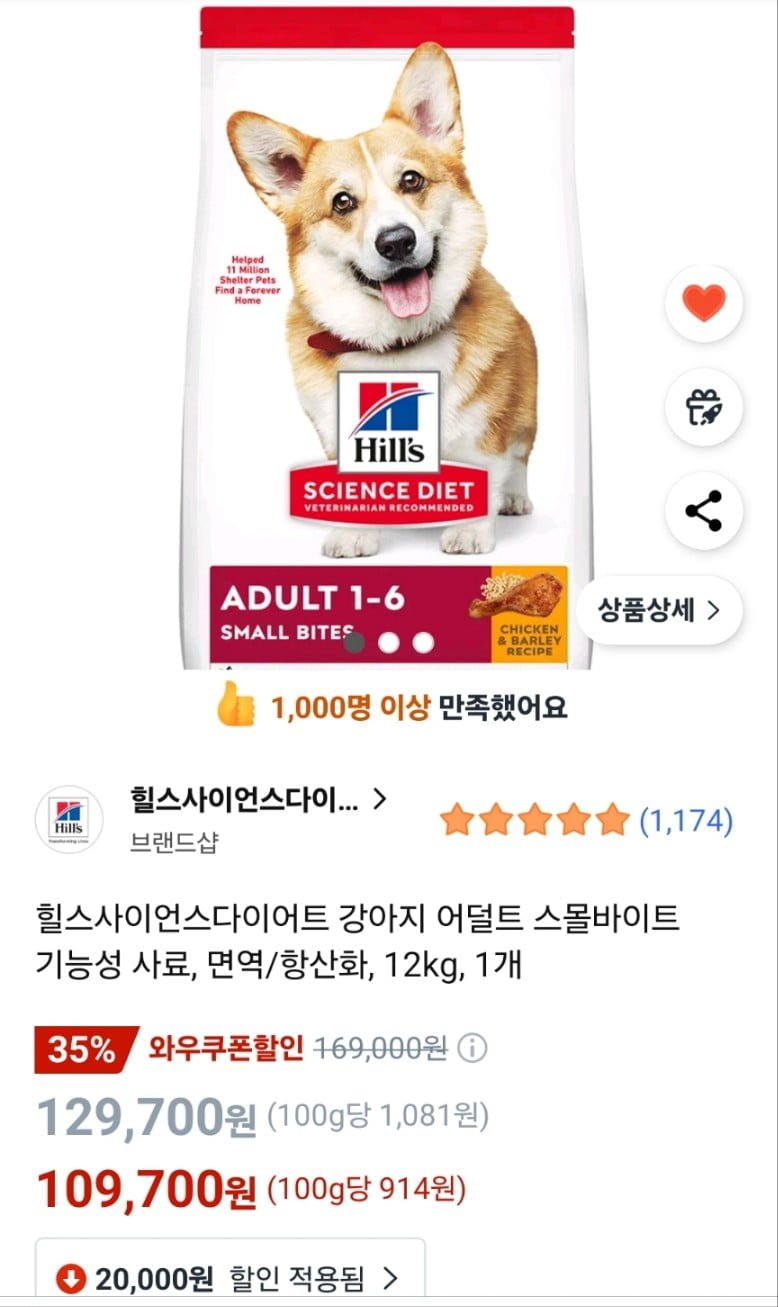The image size is (778, 1307).
Task: Share this product
Action: (x=704, y=511)
